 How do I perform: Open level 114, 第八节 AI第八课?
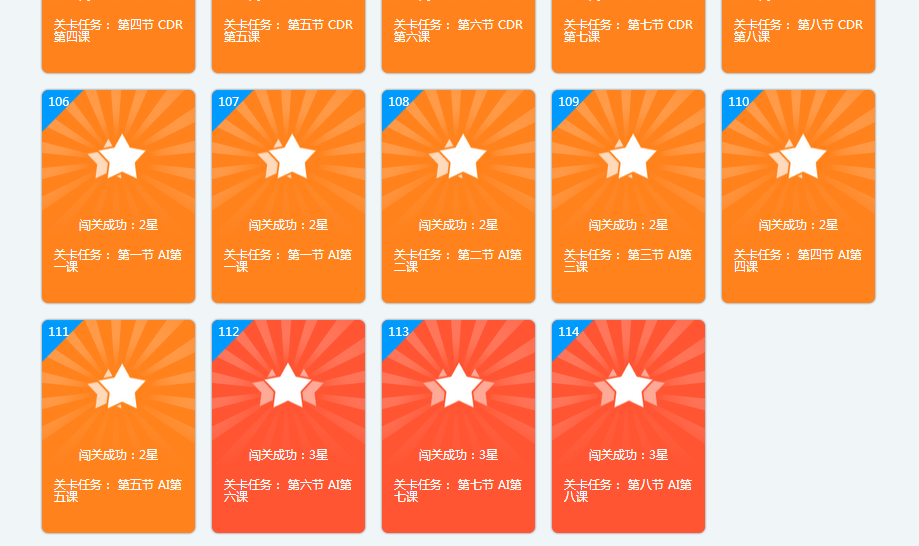[x=628, y=426]
